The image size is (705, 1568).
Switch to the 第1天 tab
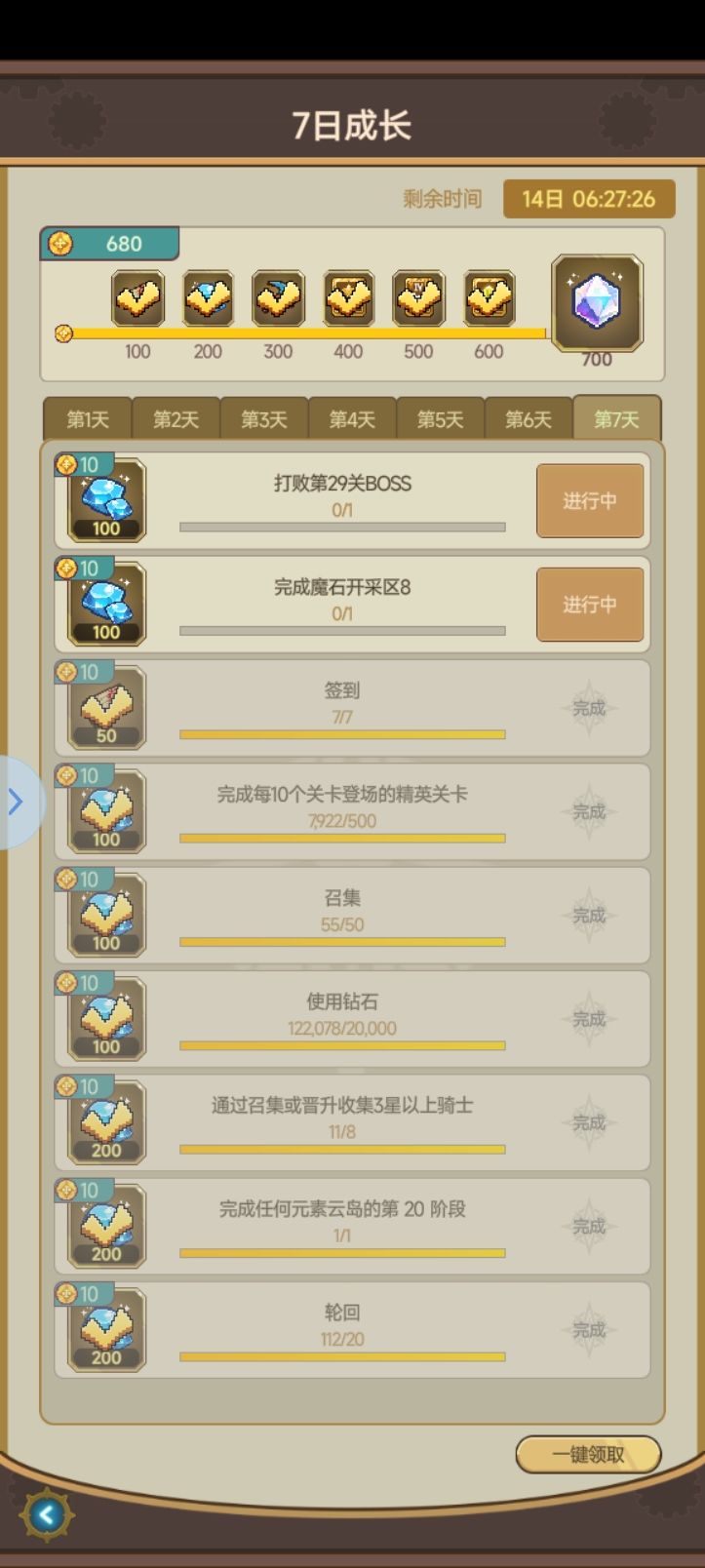[x=86, y=418]
